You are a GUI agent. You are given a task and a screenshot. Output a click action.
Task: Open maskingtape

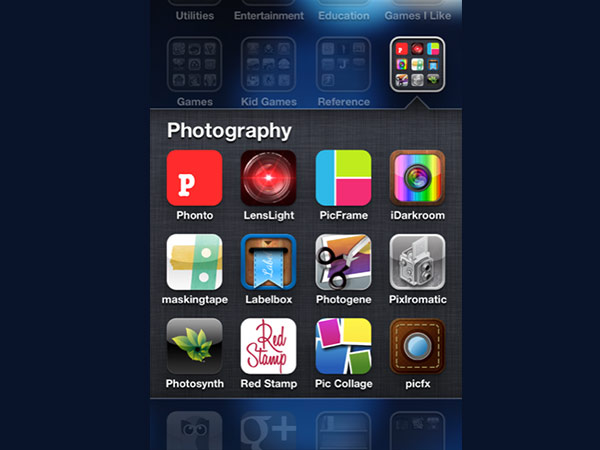coord(194,262)
